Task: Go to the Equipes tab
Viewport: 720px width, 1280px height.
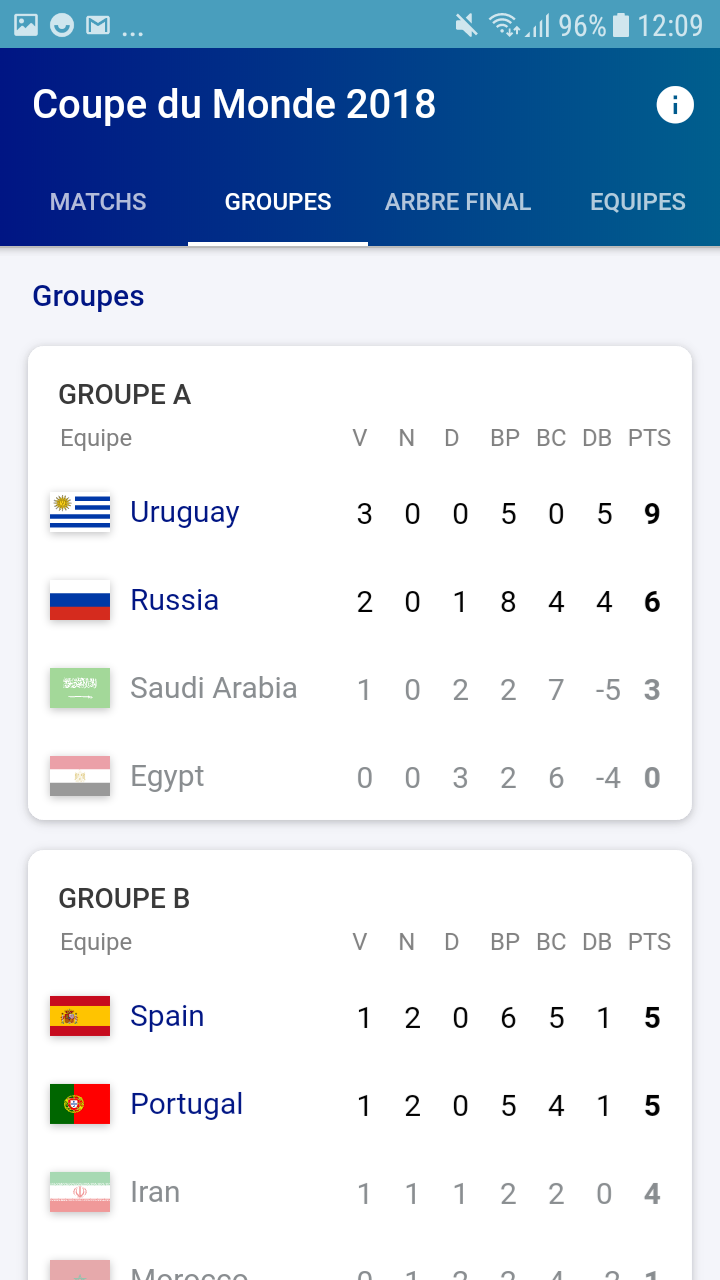Action: point(637,202)
